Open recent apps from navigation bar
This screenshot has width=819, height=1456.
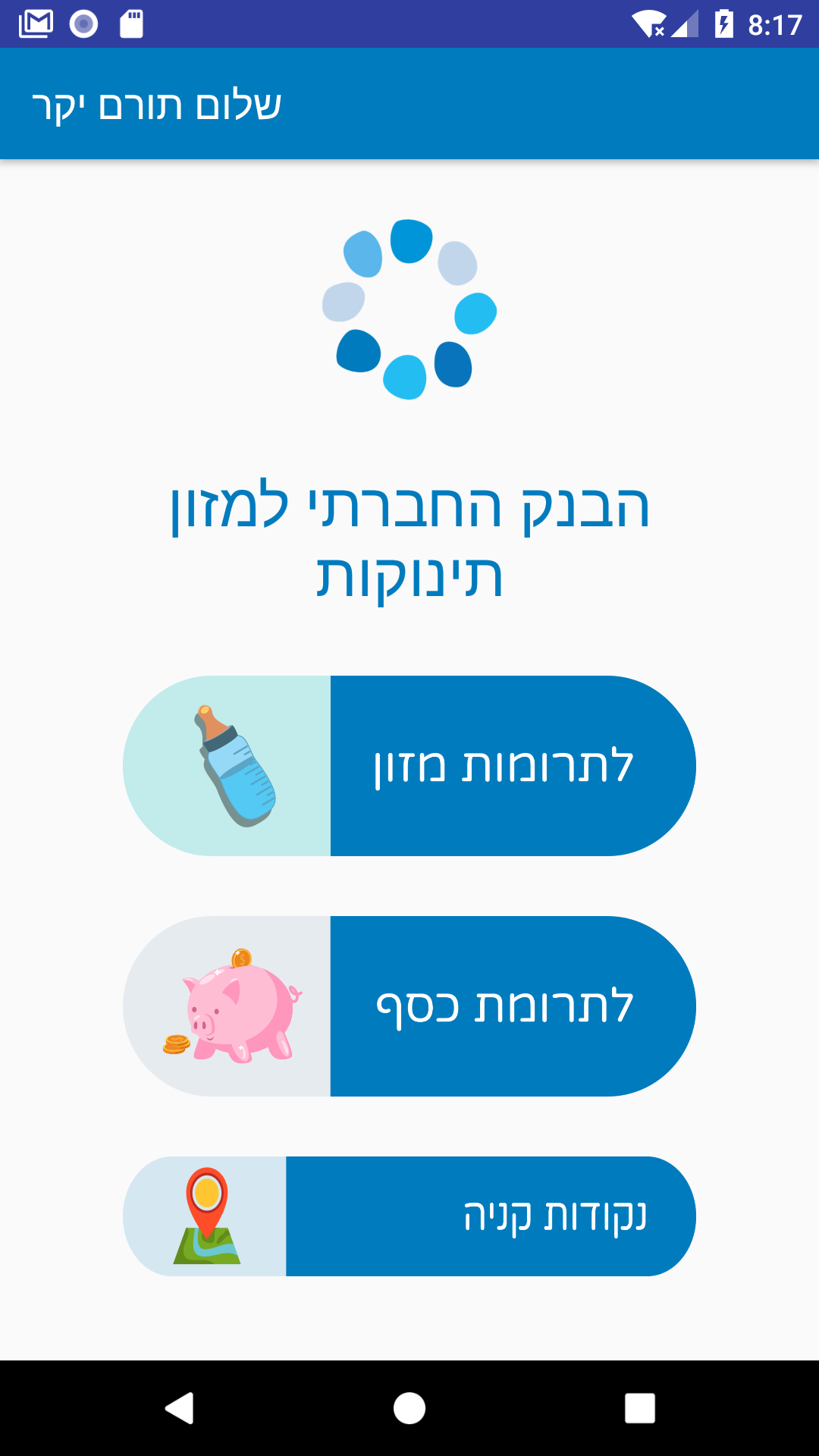pos(639,1408)
